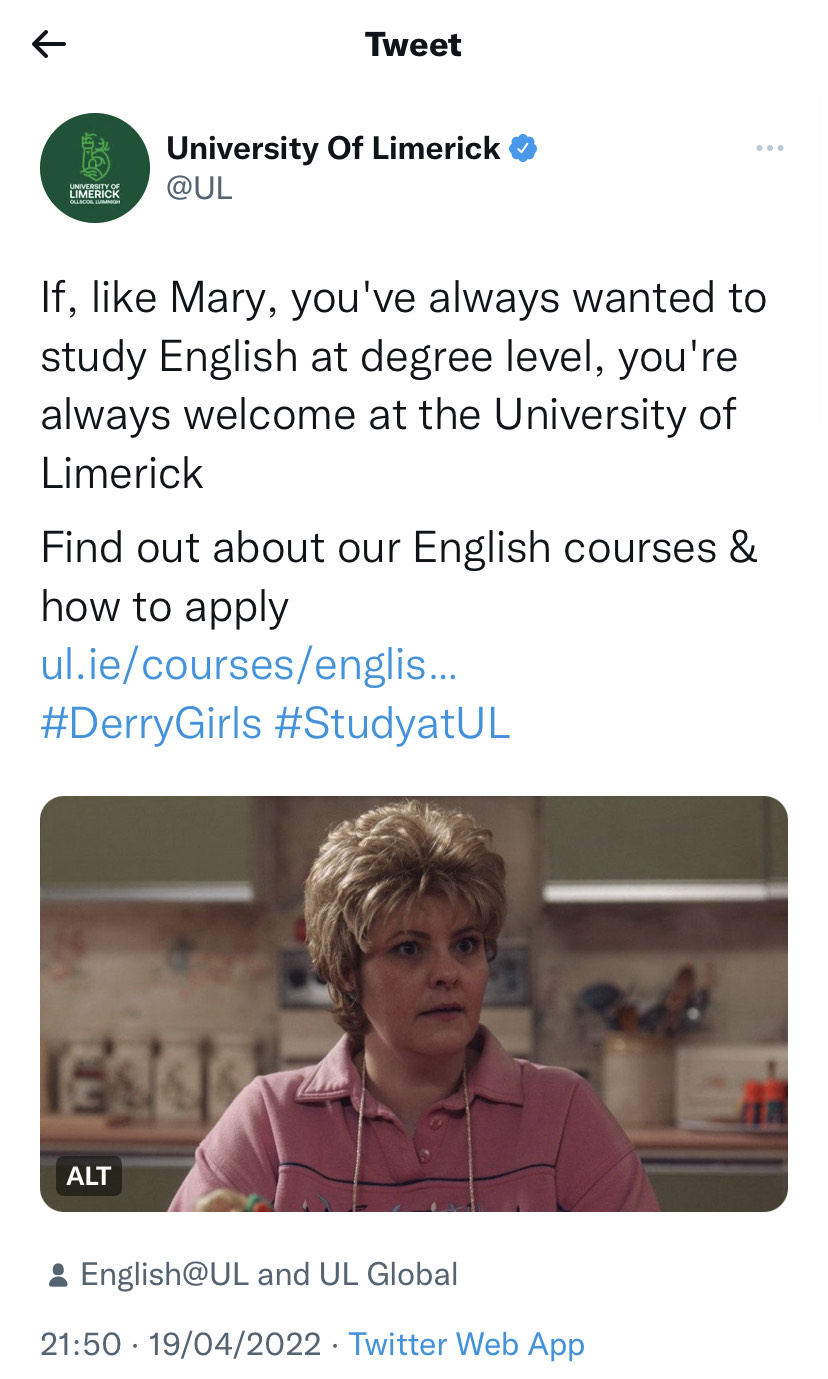This screenshot has height=1379, width=828.
Task: Tap the #DerryGirls hashtag
Action: pos(151,723)
